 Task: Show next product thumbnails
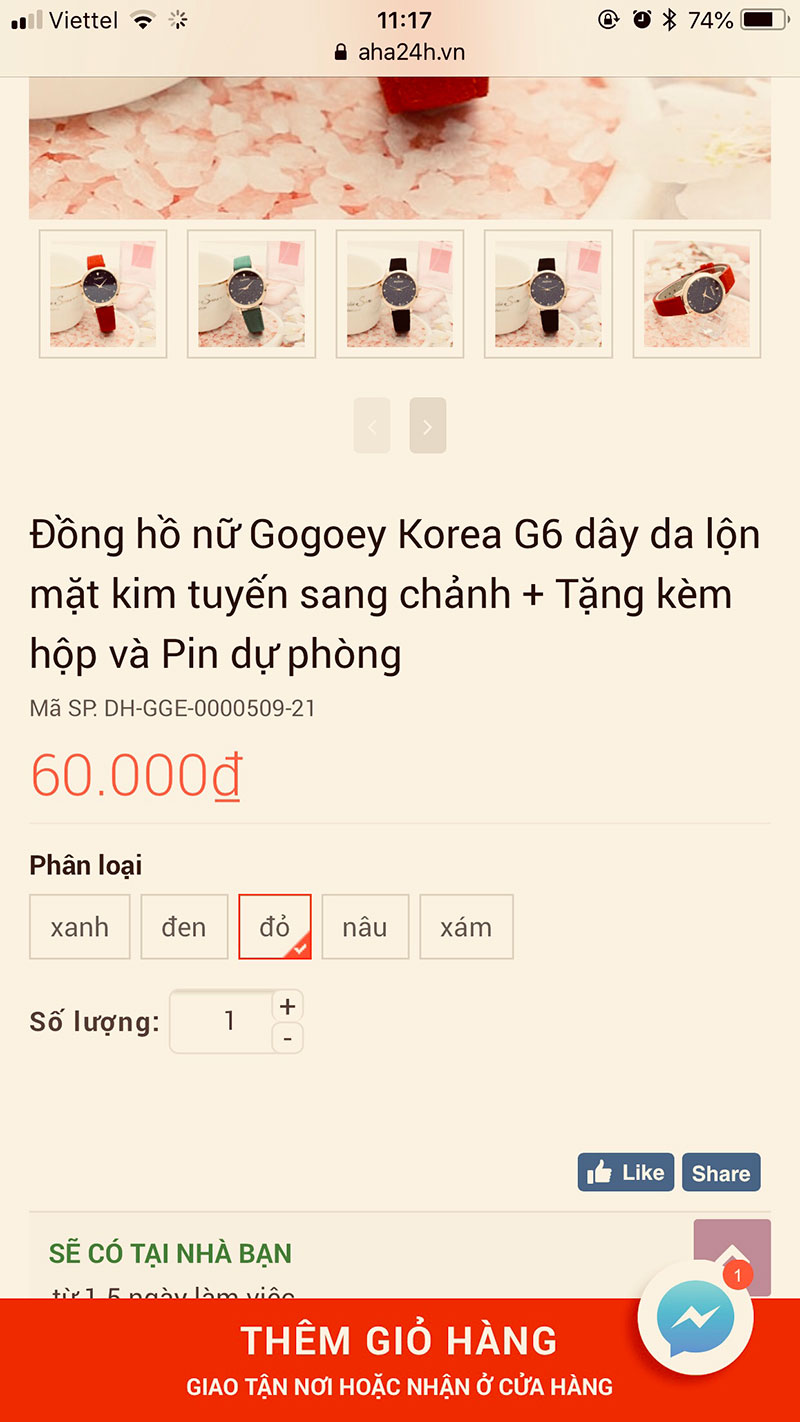427,426
